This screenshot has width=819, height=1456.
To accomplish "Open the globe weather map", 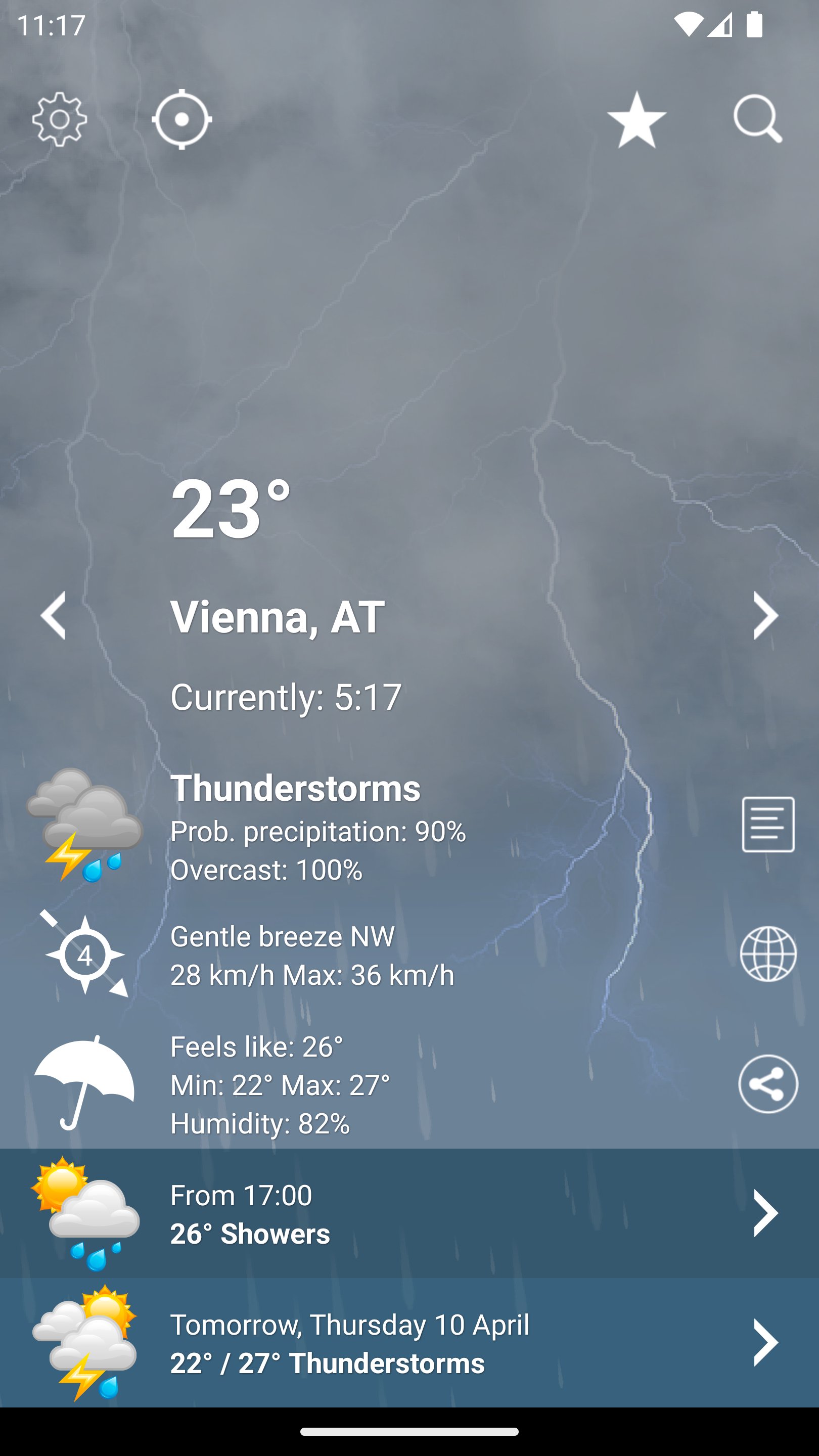I will pos(767,953).
